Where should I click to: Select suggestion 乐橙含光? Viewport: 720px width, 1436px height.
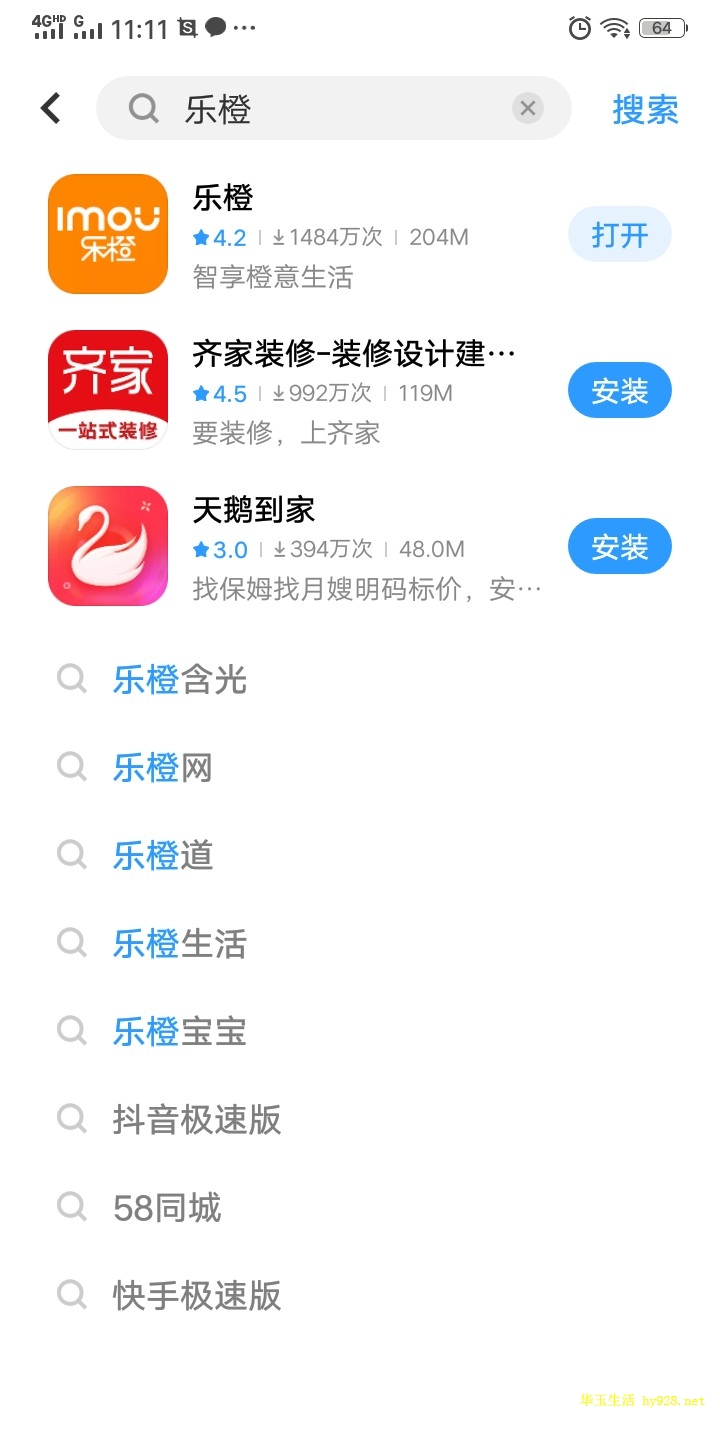[x=180, y=681]
